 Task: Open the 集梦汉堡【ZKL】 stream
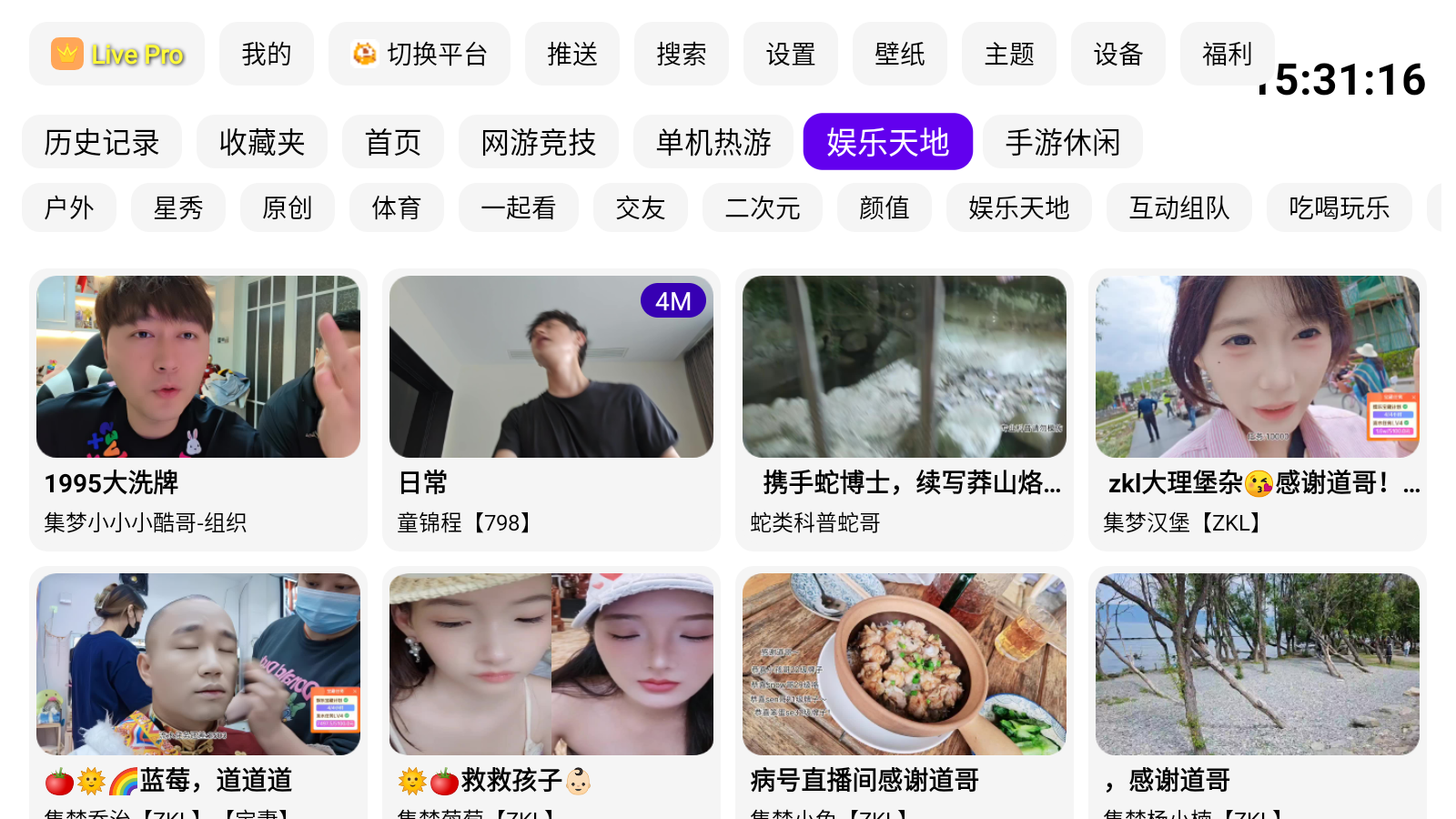coord(1258,409)
